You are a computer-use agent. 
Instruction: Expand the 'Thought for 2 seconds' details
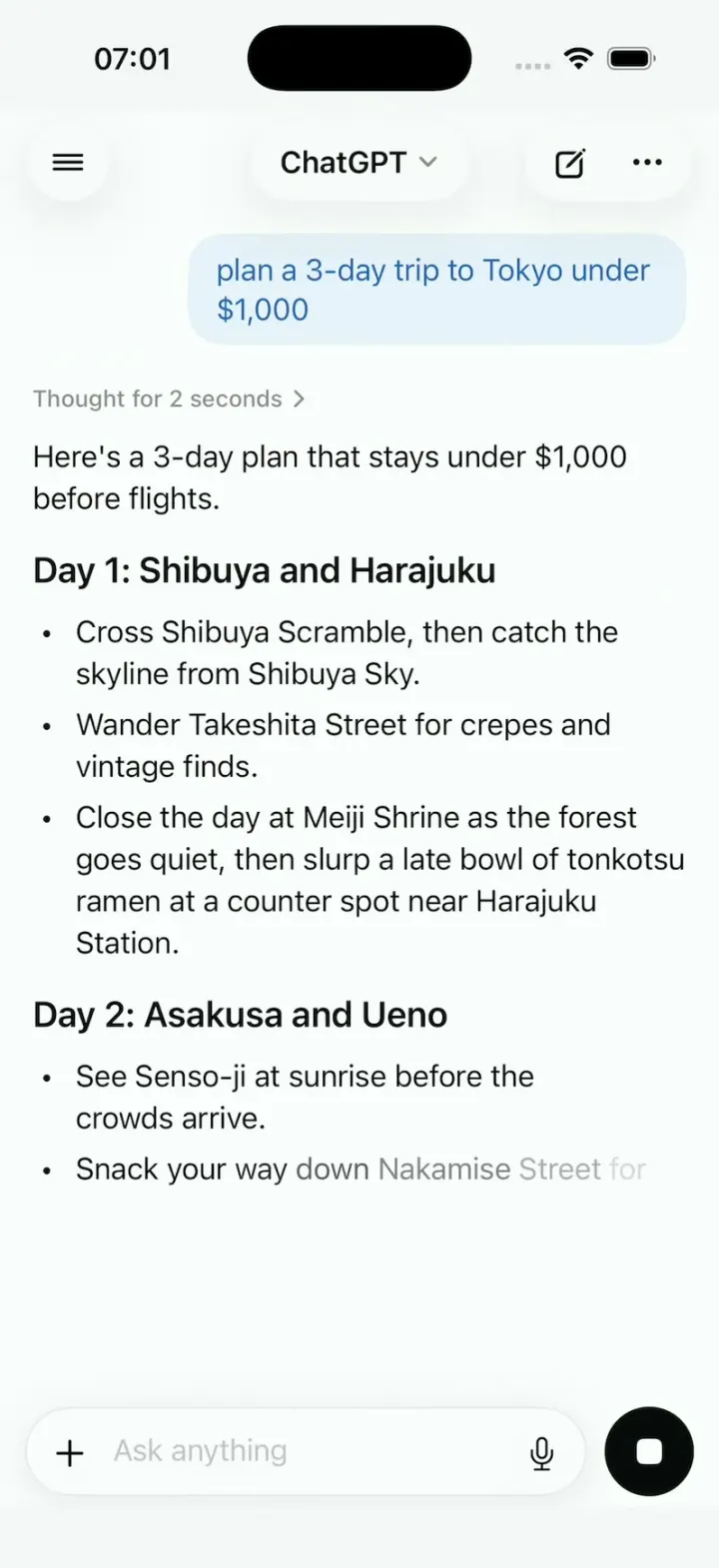[x=169, y=398]
